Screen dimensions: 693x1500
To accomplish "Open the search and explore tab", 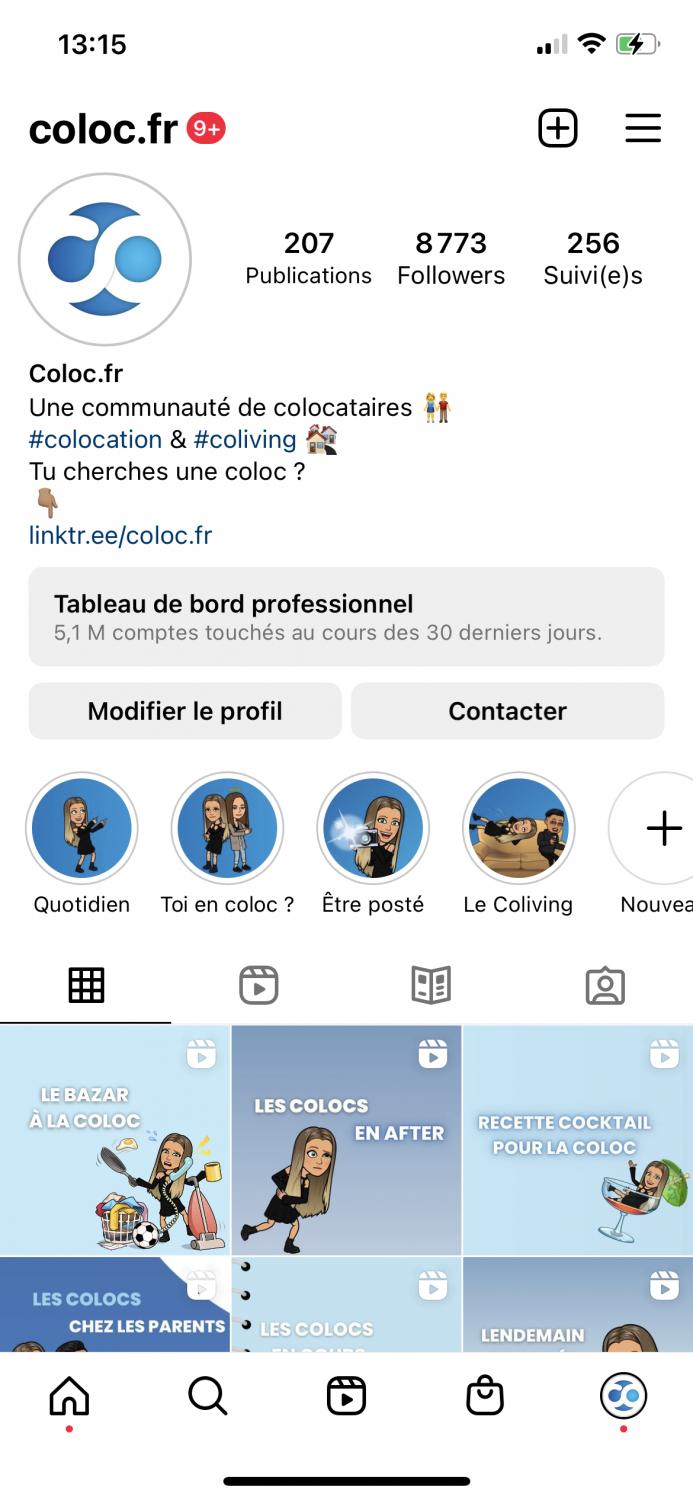I will click(207, 1396).
